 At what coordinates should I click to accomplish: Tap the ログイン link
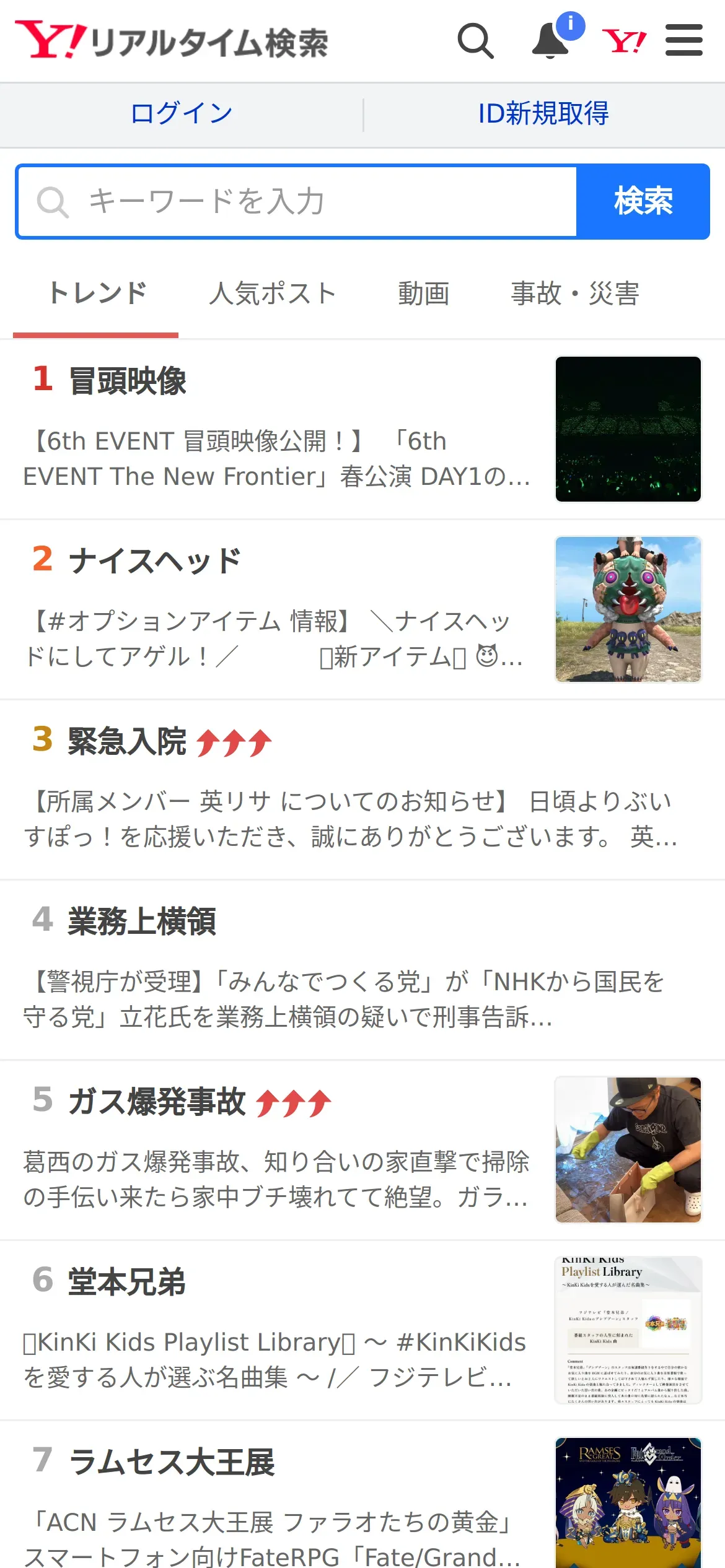pos(182,114)
